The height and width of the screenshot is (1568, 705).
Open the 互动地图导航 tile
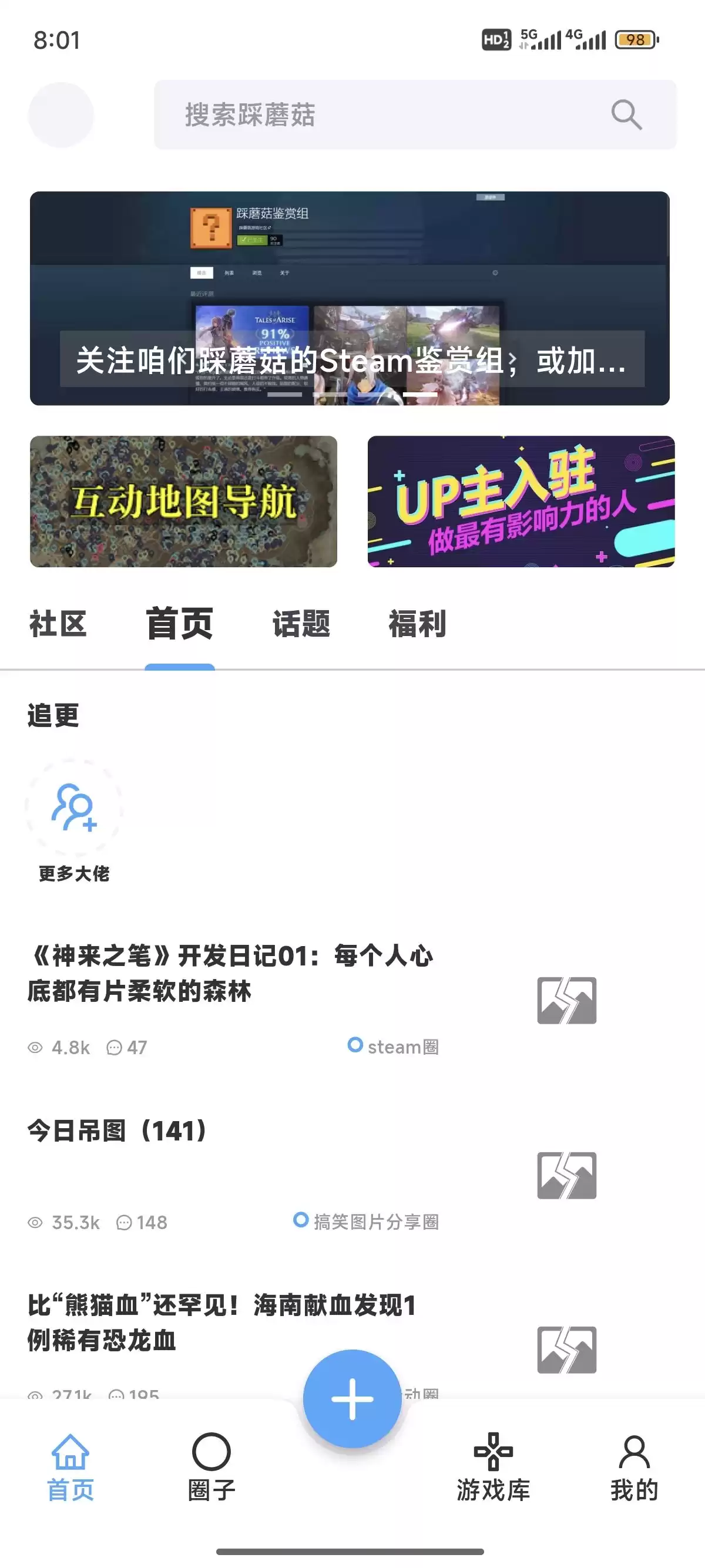coord(183,502)
